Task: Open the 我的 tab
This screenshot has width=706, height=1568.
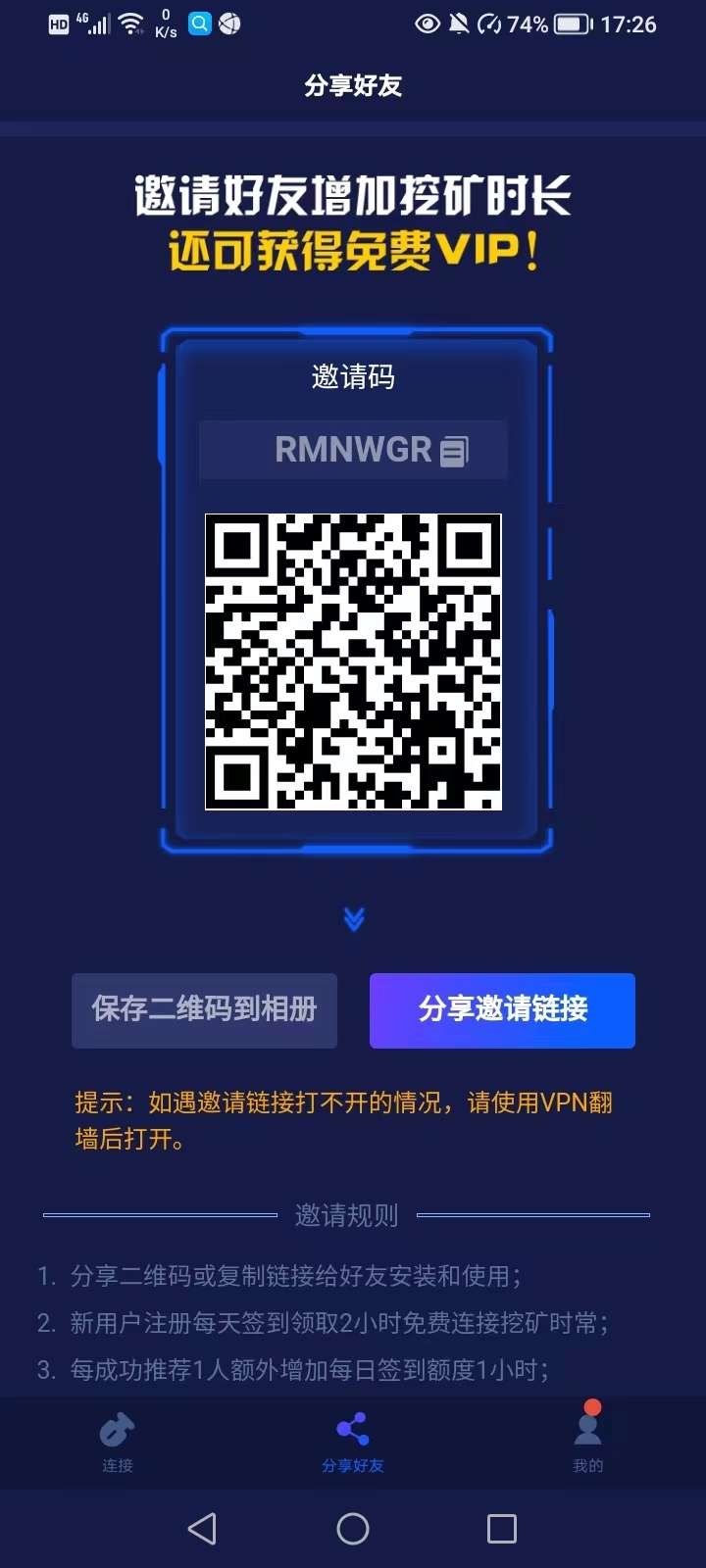Action: click(587, 1443)
